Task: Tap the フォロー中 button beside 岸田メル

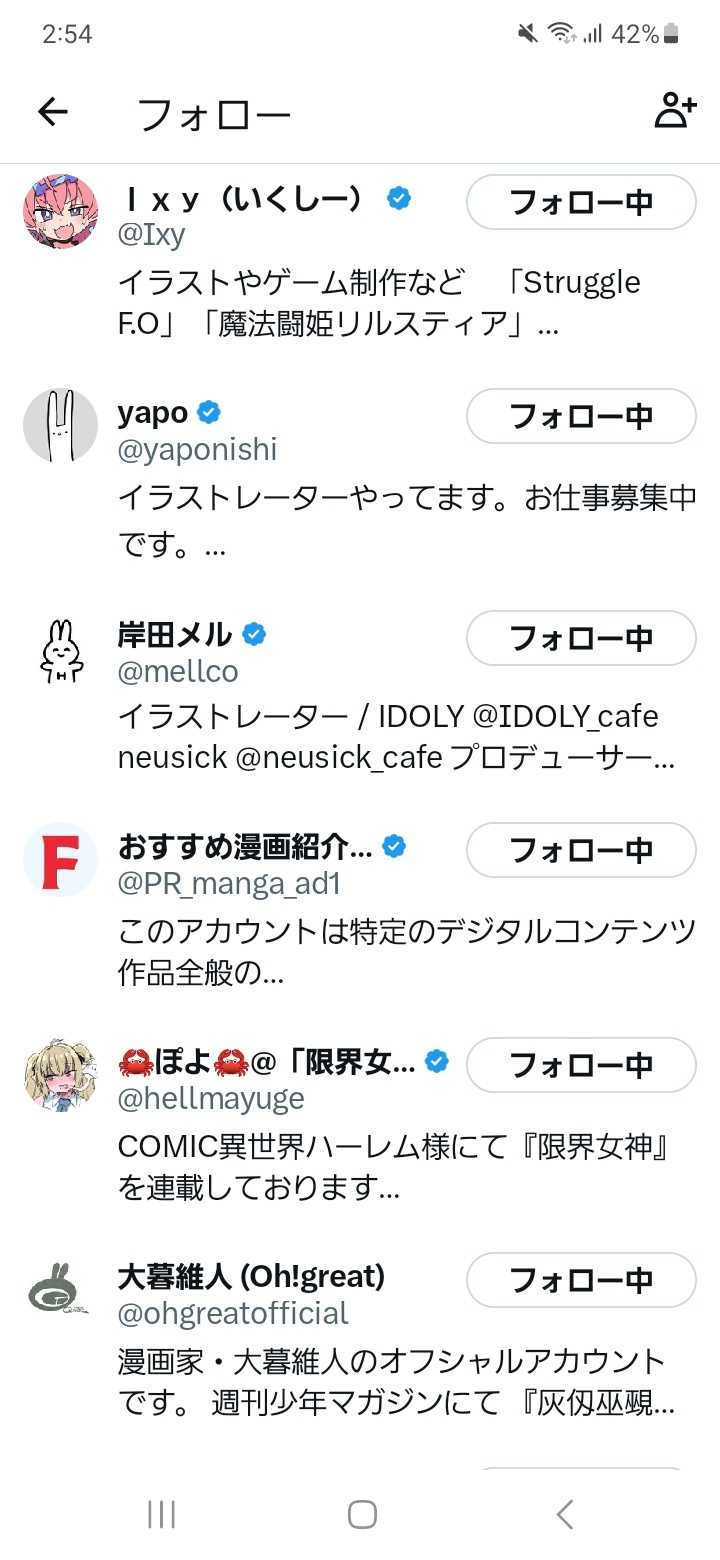Action: (581, 638)
